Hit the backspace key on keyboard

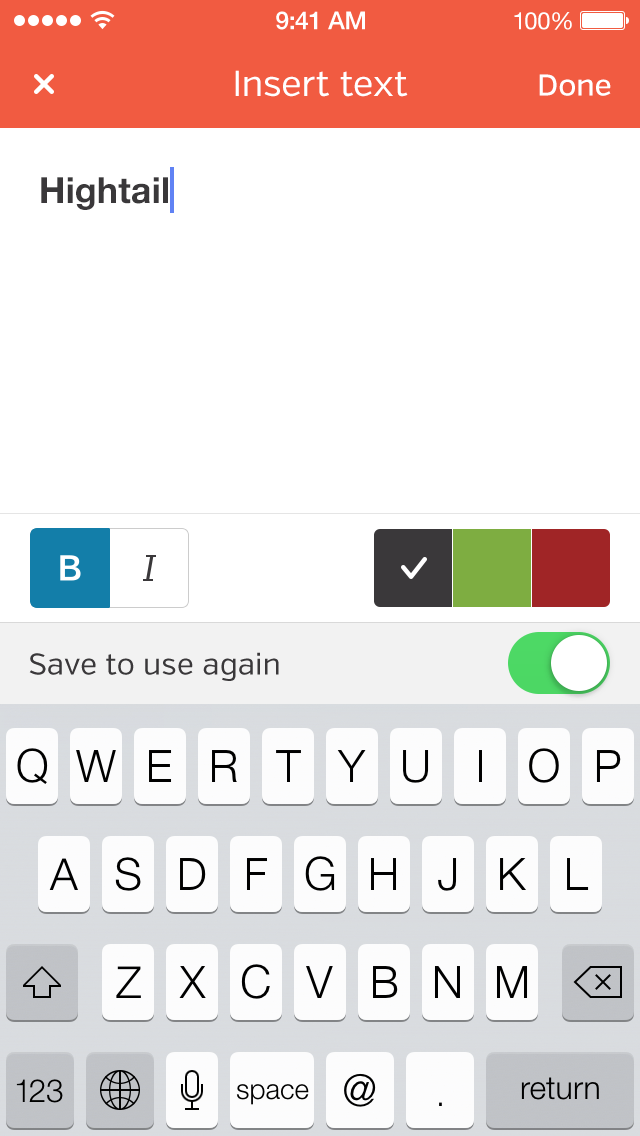pos(597,983)
